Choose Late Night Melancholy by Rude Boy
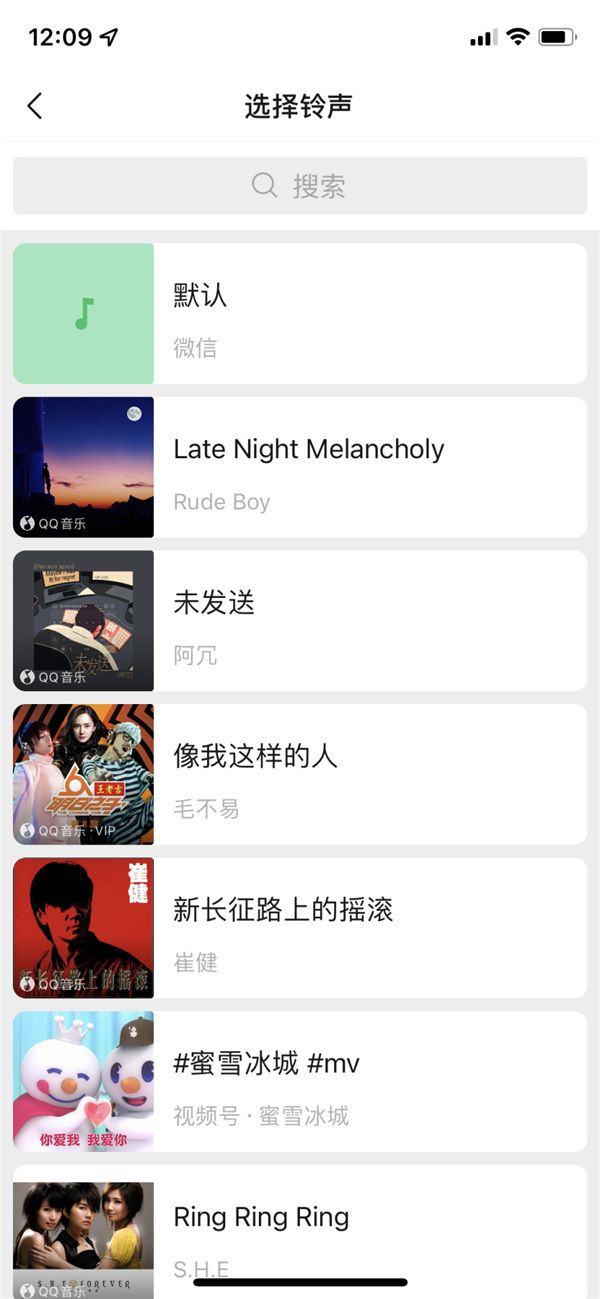 click(x=300, y=468)
